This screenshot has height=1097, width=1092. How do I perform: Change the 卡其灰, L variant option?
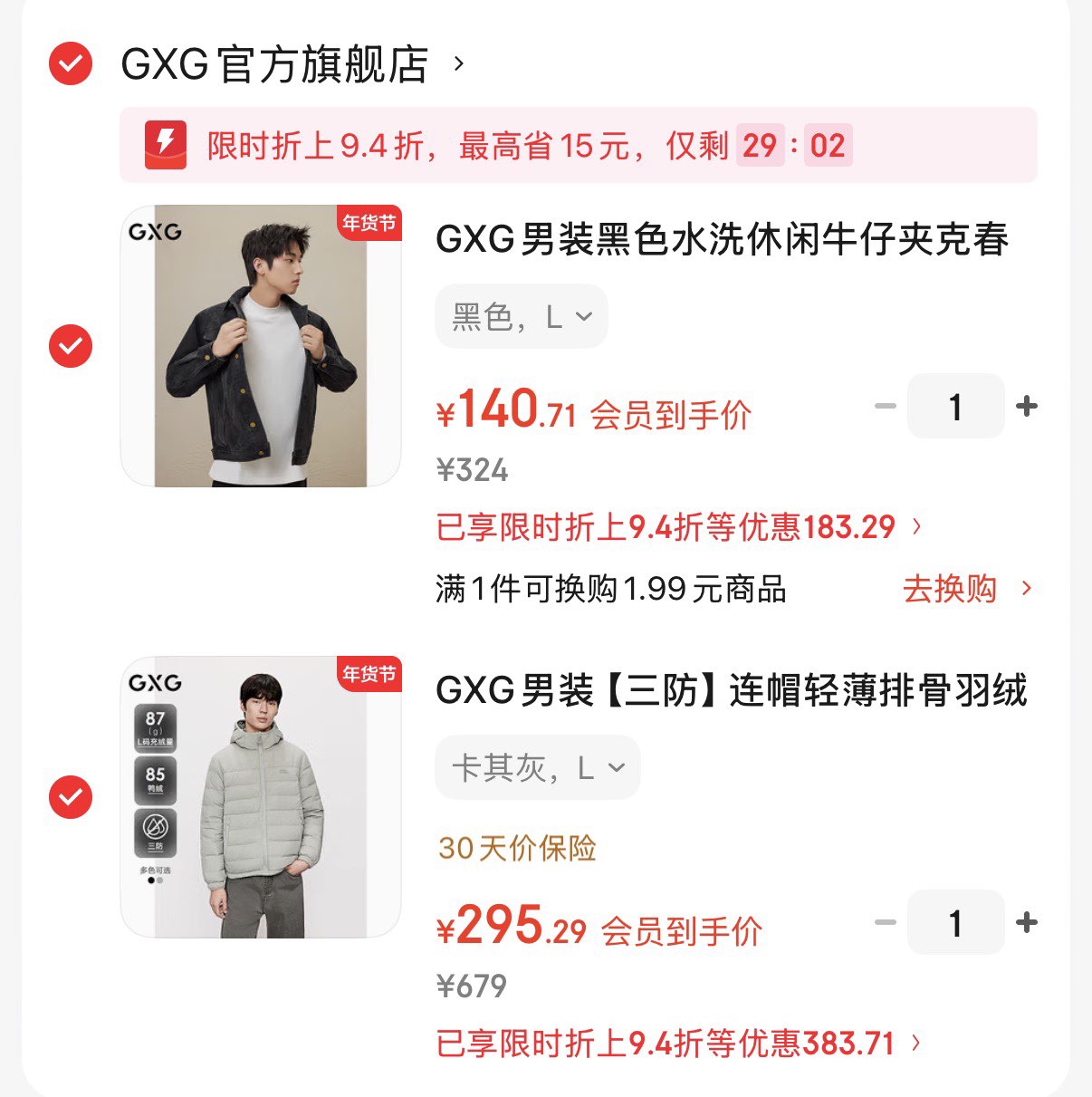pos(538,768)
